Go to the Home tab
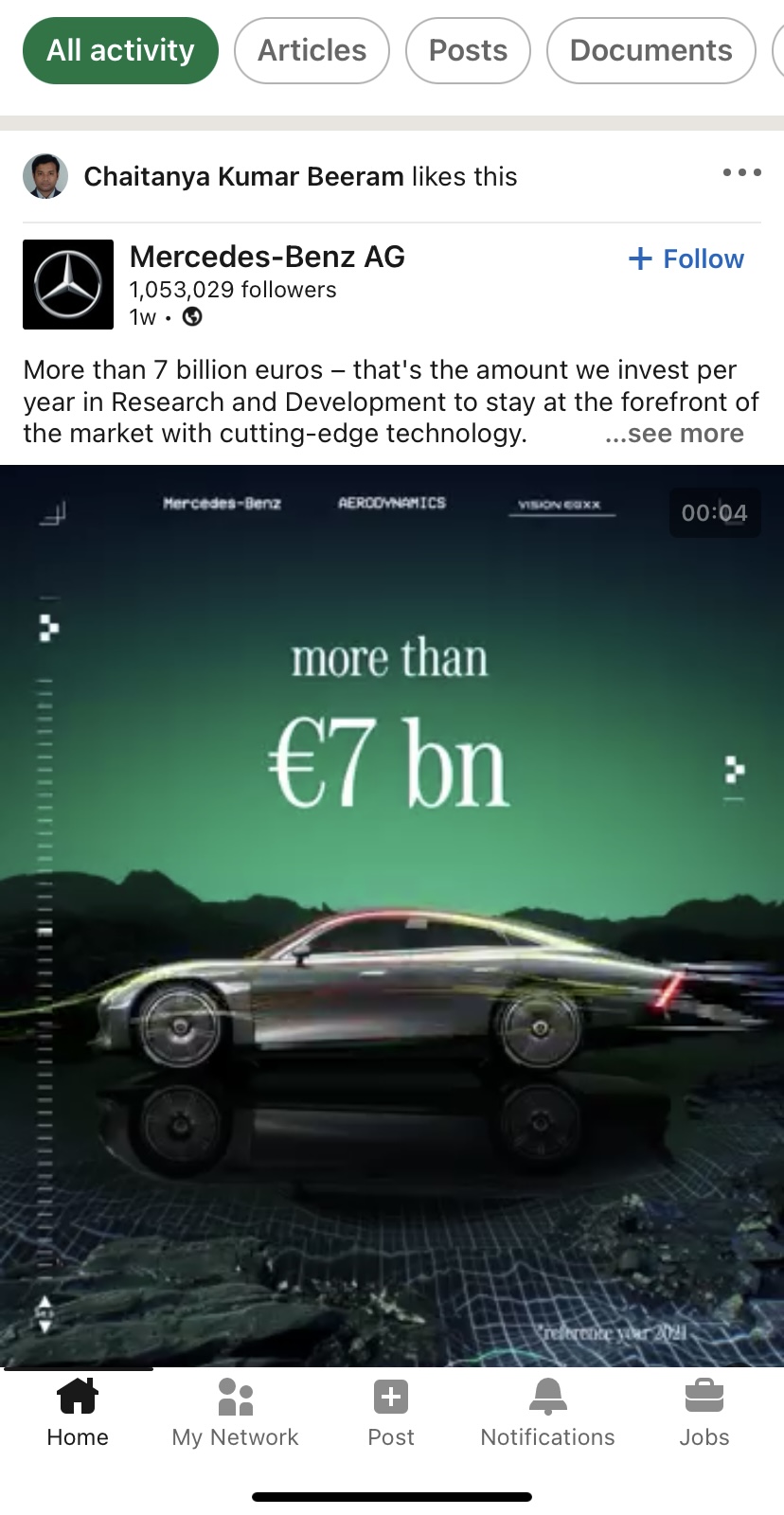The image size is (784, 1515). click(78, 1413)
